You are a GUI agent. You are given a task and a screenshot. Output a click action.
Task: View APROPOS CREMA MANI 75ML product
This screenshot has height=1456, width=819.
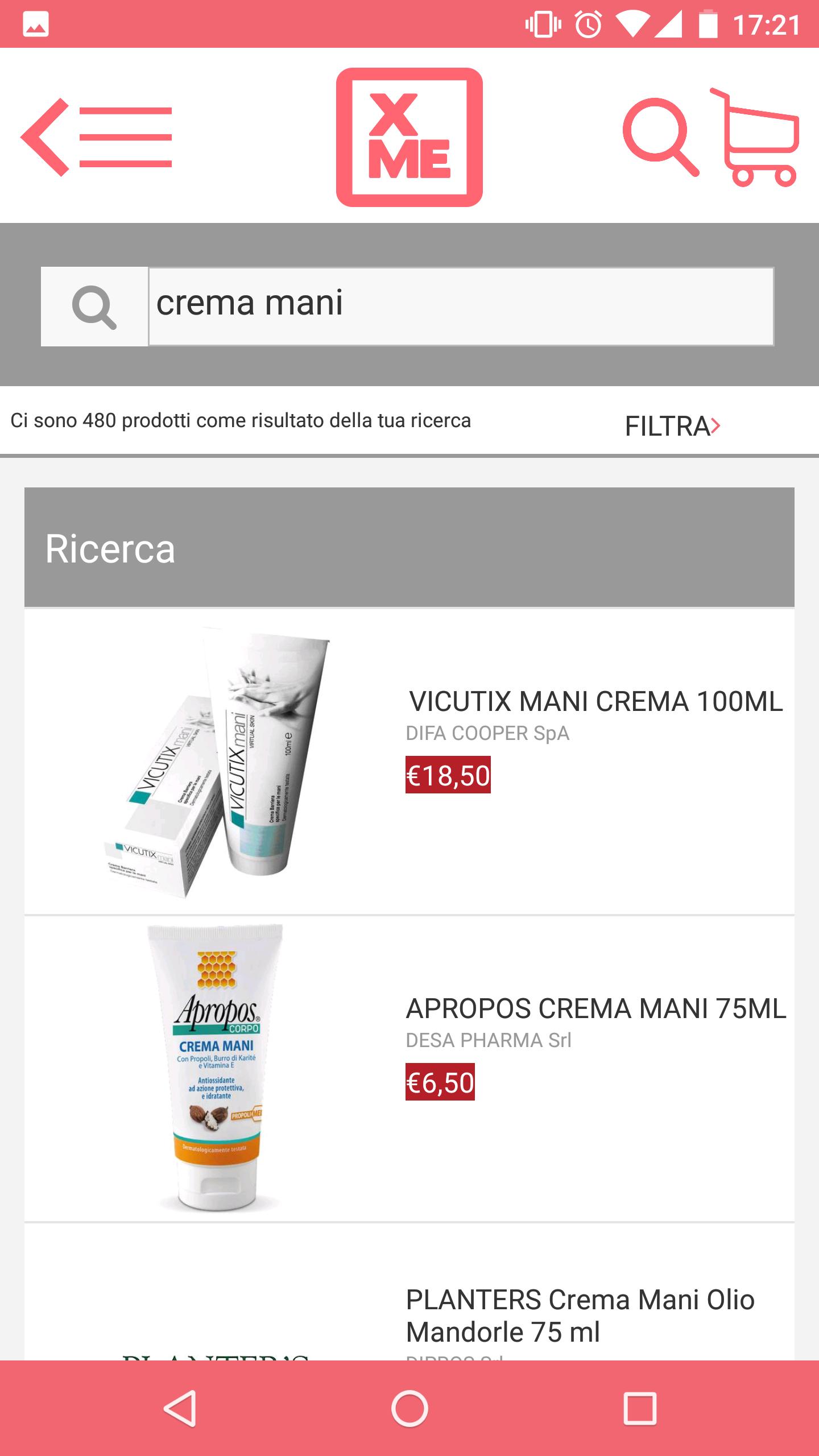pyautogui.click(x=595, y=1008)
